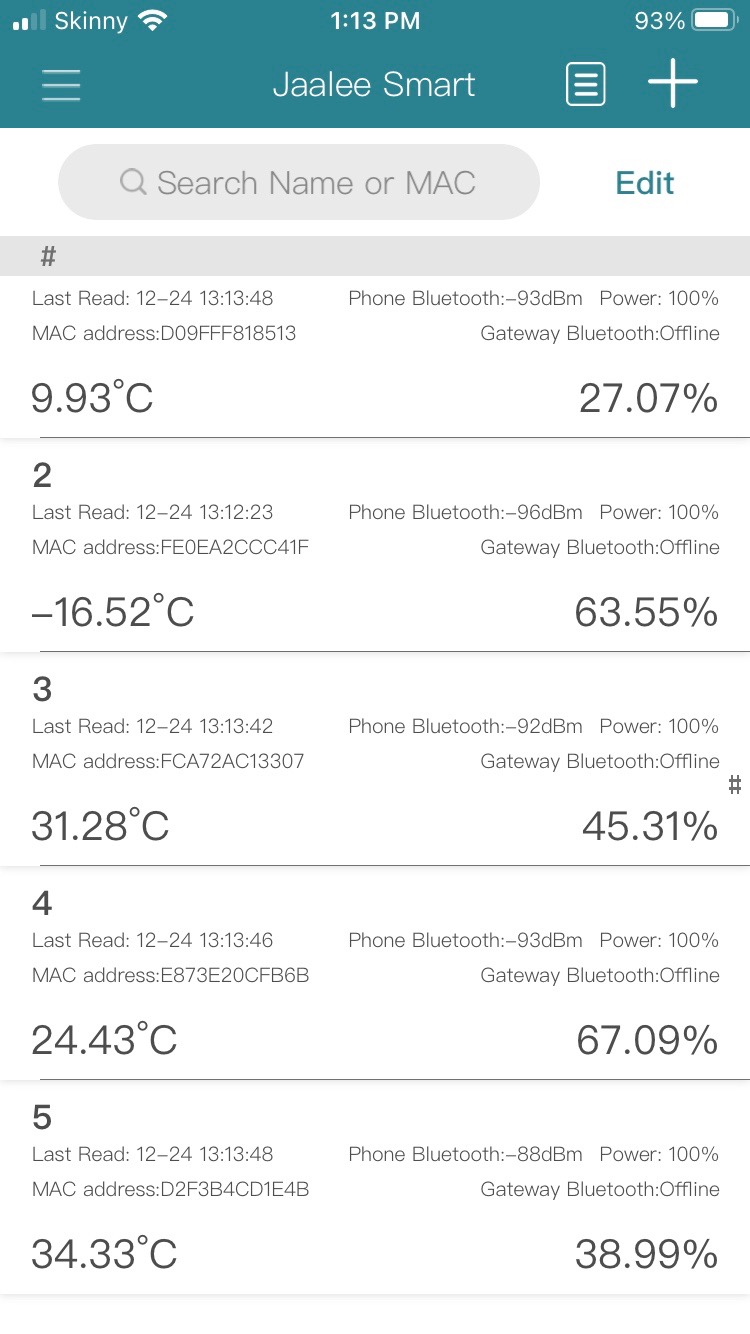Tap the magnifier icon inside the search bar
This screenshot has height=1334, width=750.
133,182
